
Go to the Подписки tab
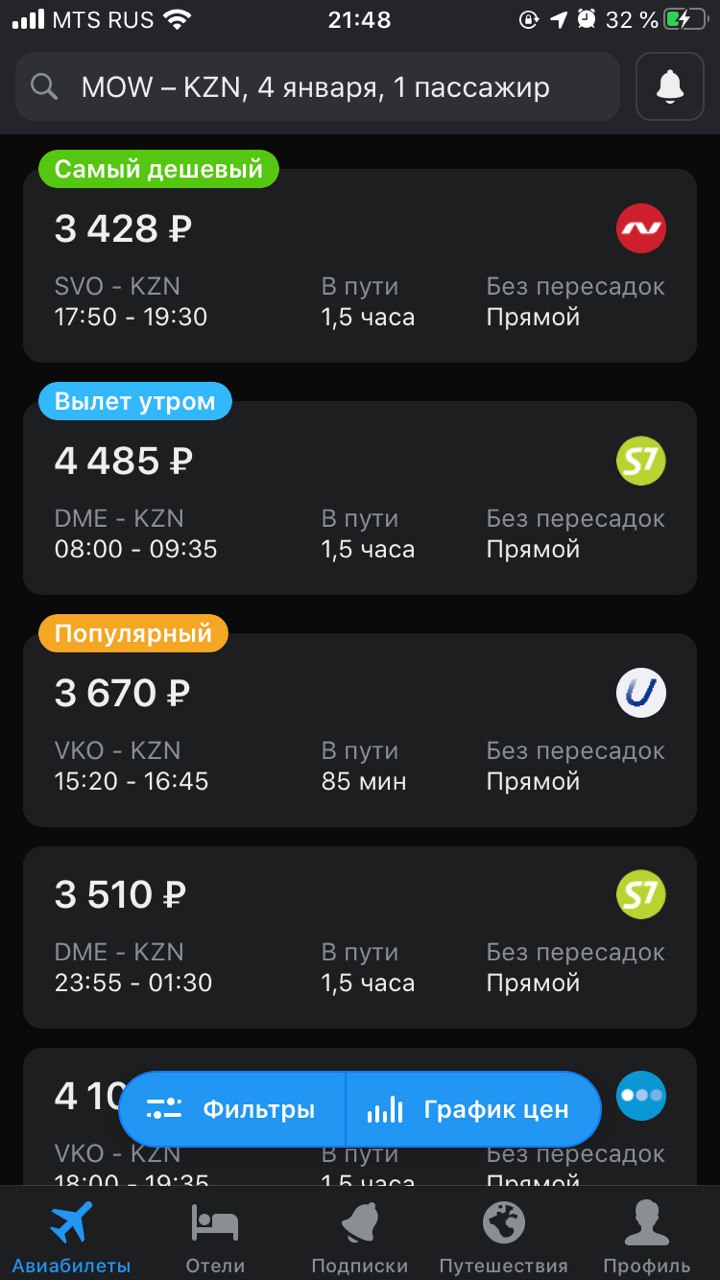(x=360, y=1237)
